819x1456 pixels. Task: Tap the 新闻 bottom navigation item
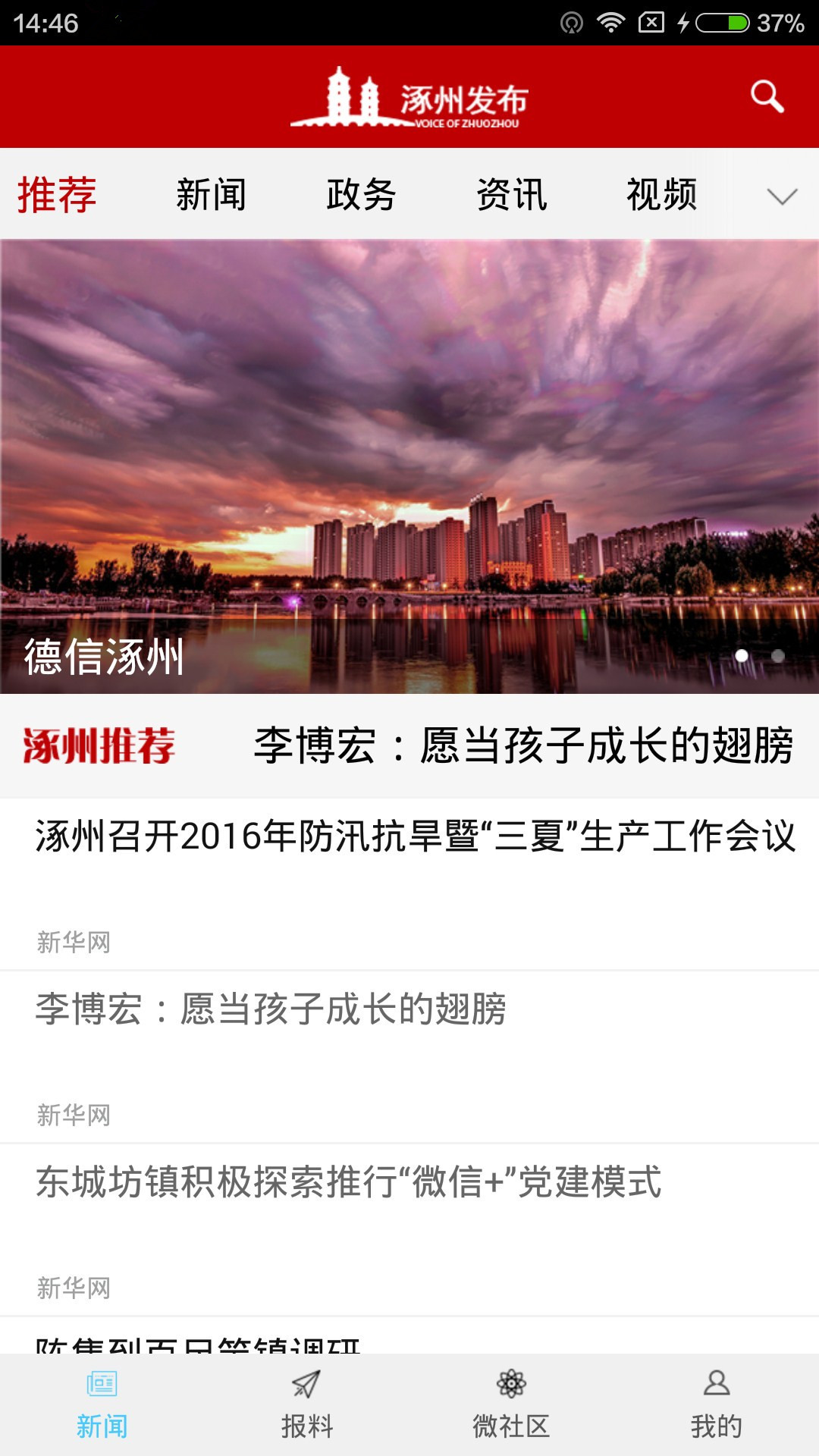point(102,1405)
